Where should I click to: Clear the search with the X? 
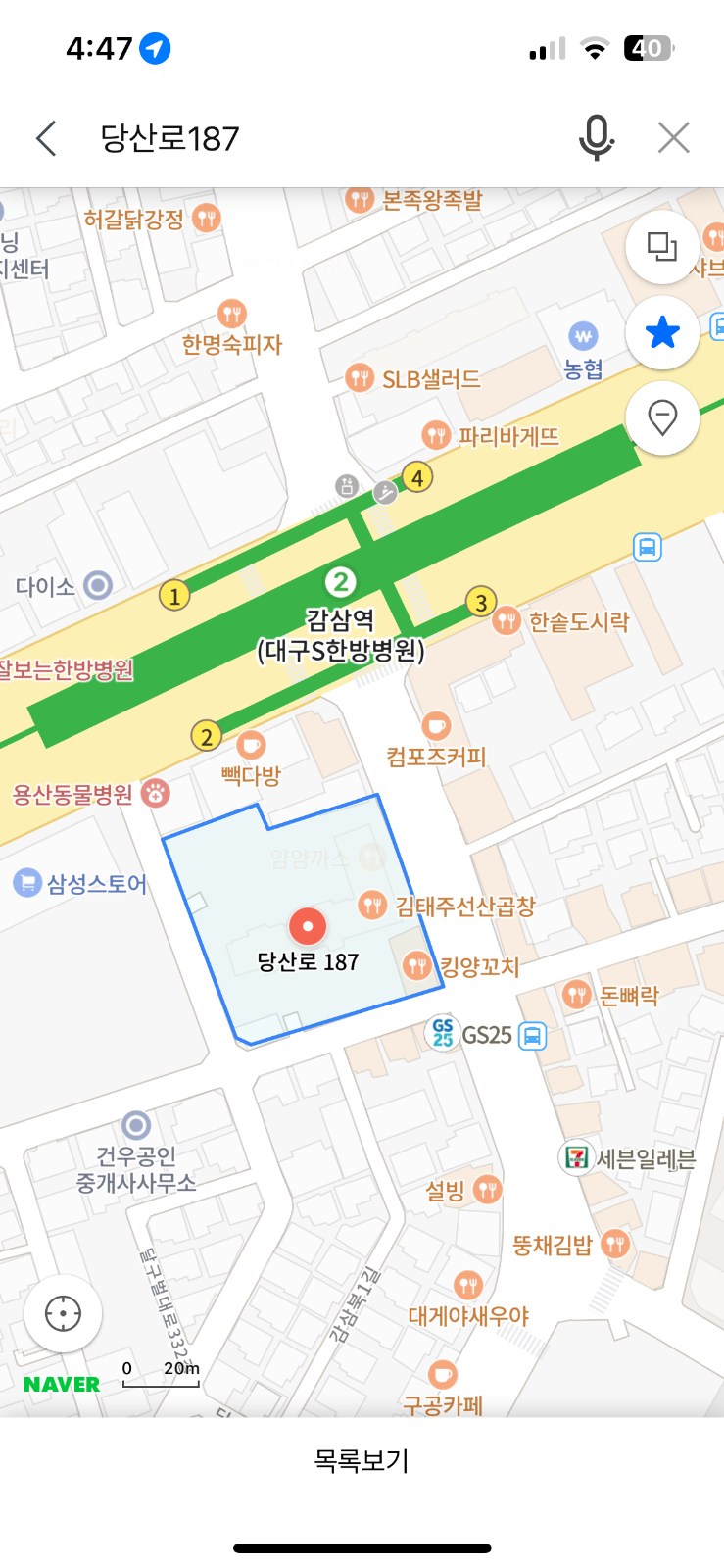click(674, 138)
